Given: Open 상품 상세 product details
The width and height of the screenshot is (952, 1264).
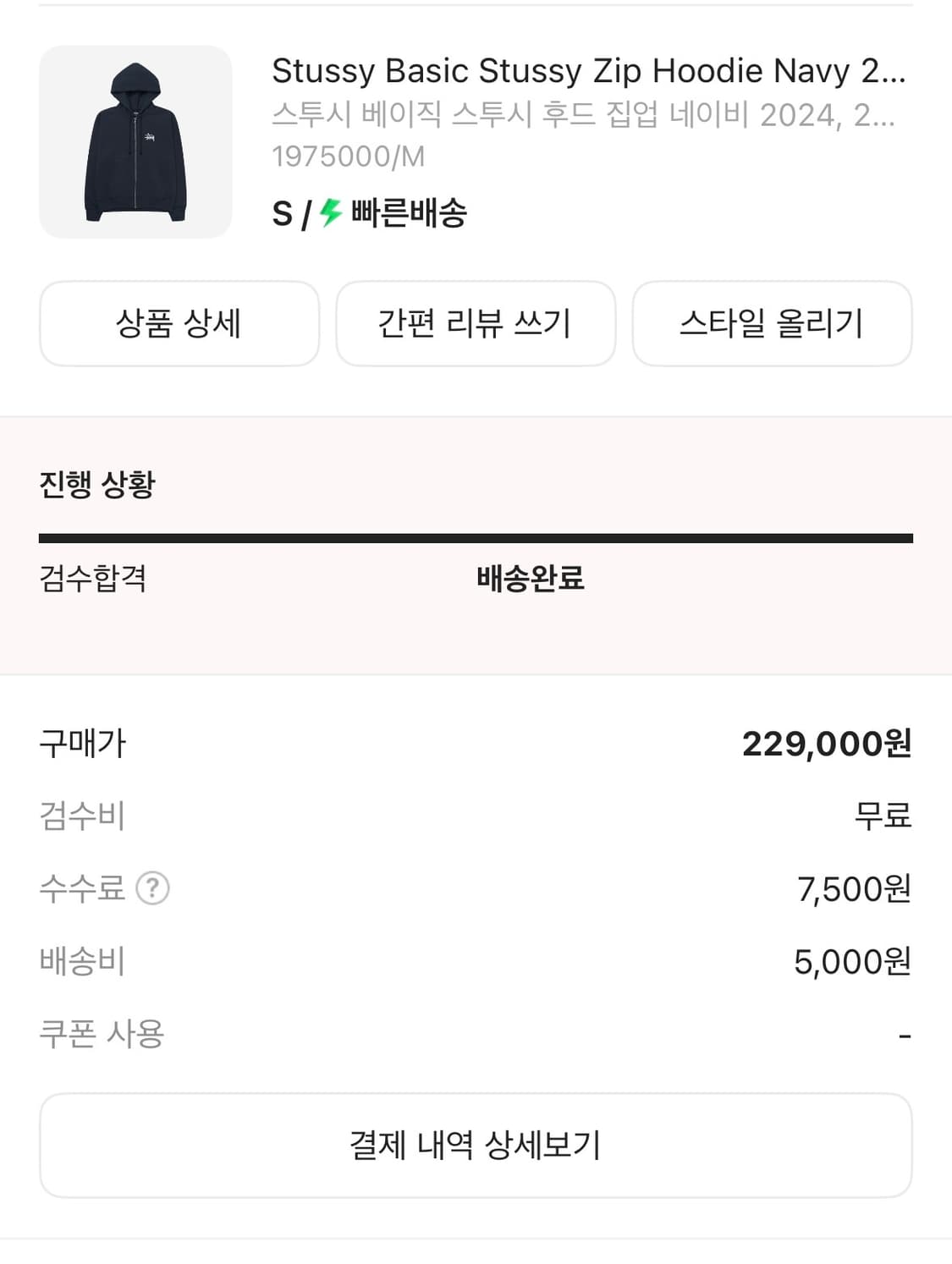Looking at the screenshot, I should pyautogui.click(x=179, y=323).
